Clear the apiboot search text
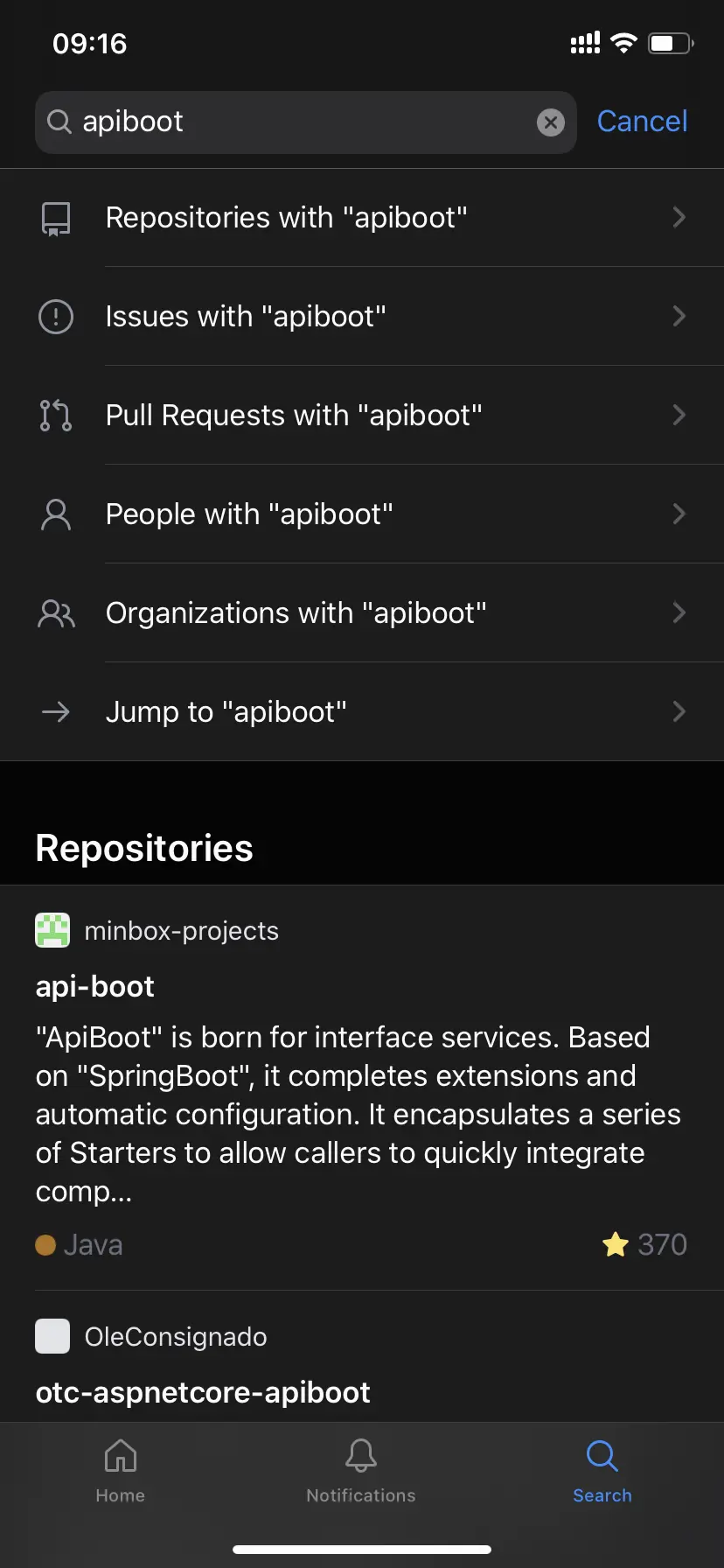Viewport: 724px width, 1568px height. [x=550, y=122]
